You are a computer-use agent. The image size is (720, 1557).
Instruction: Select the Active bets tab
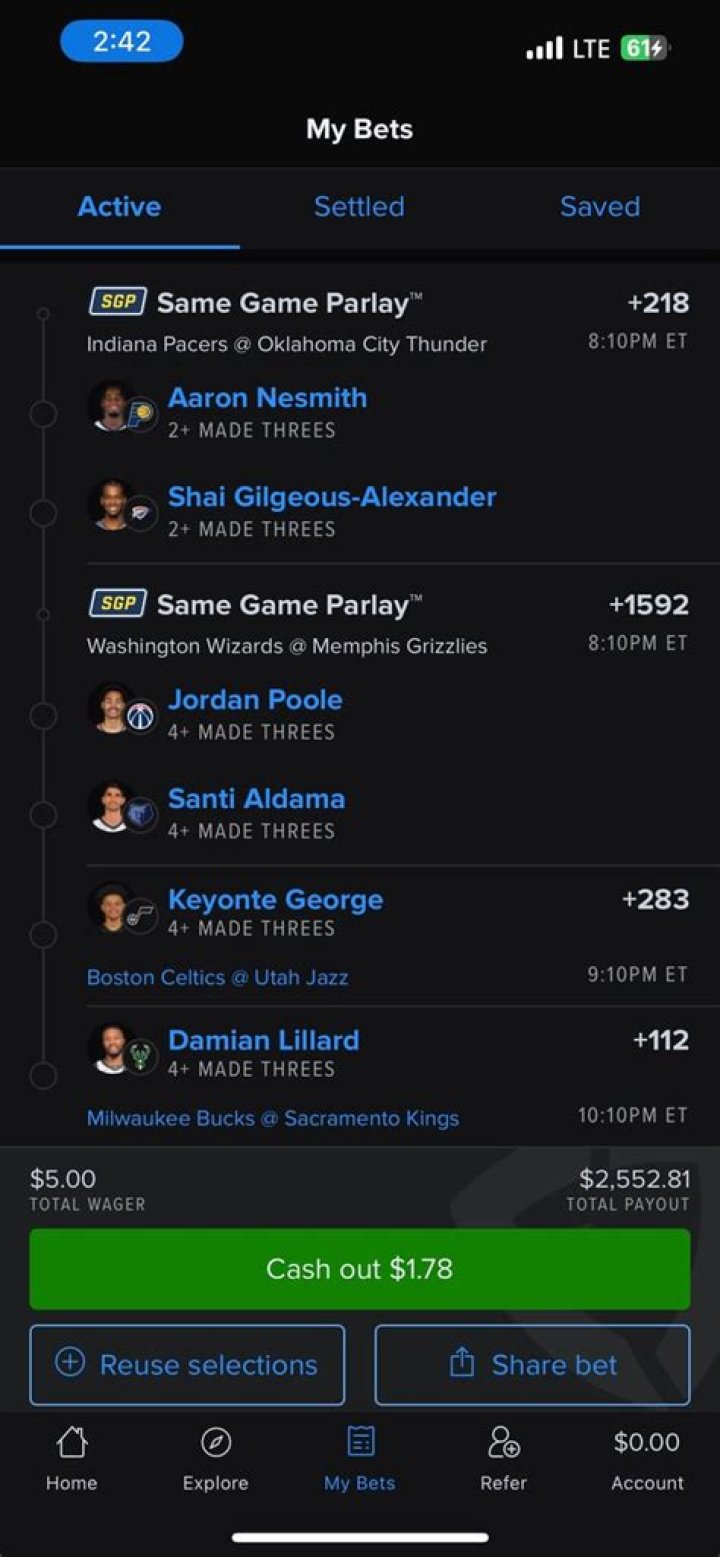(119, 207)
